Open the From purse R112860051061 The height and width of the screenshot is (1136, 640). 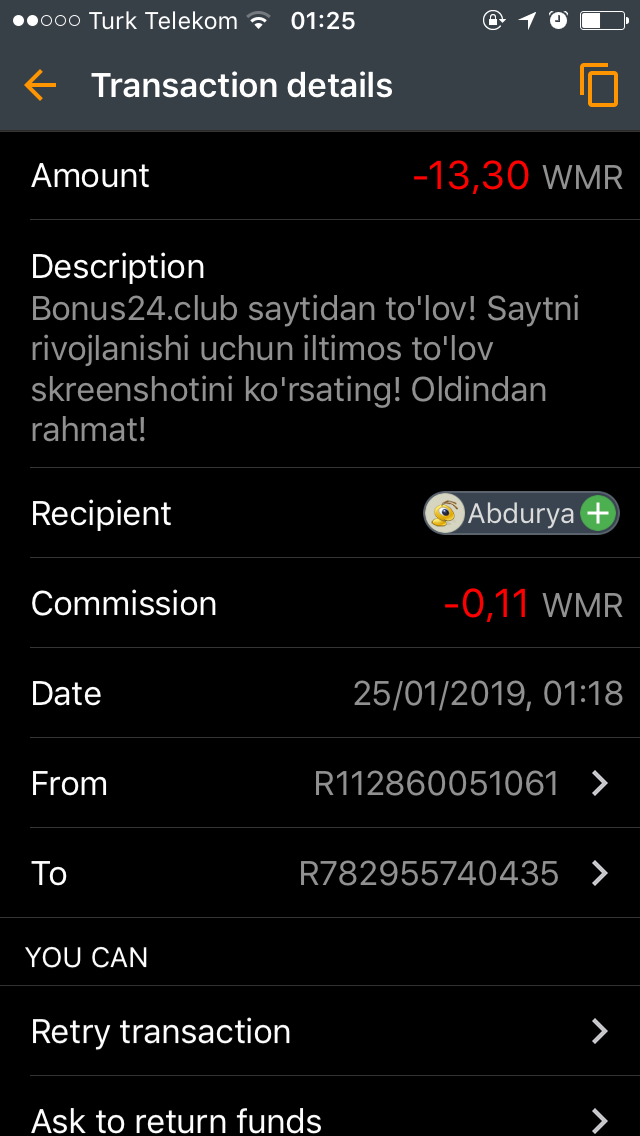click(460, 784)
